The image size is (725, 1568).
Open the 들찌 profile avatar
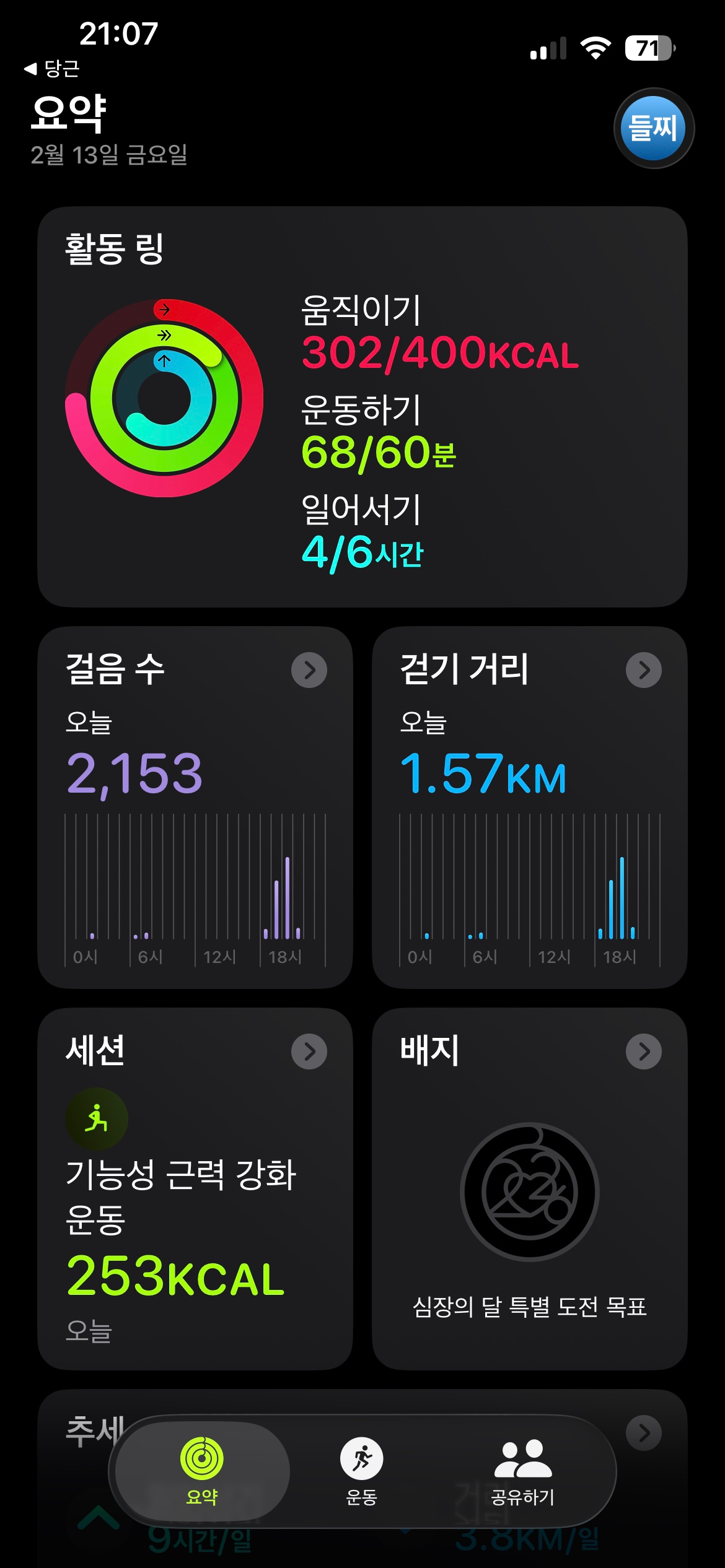click(653, 128)
